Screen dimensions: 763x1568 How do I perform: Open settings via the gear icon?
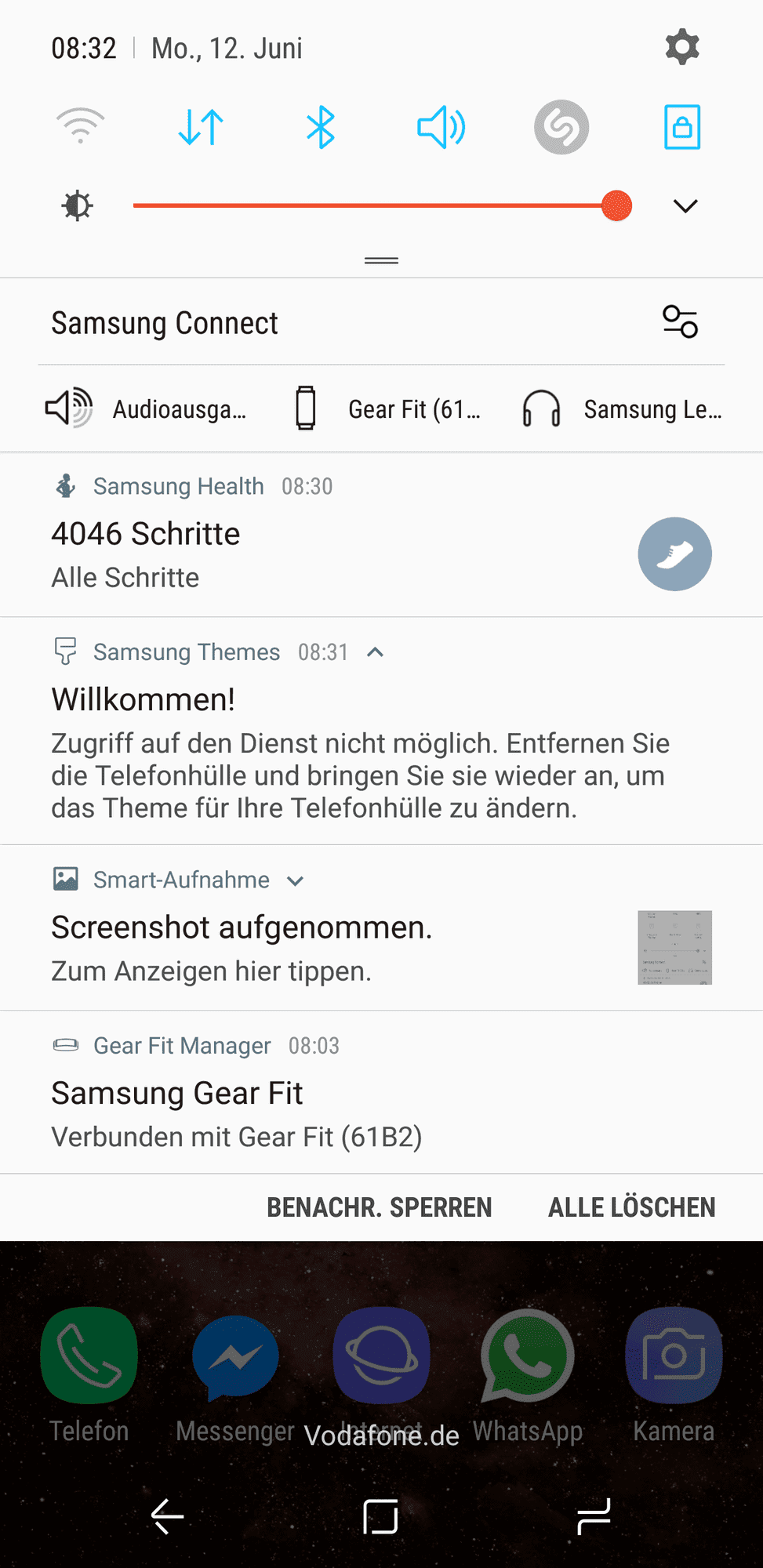point(681,47)
